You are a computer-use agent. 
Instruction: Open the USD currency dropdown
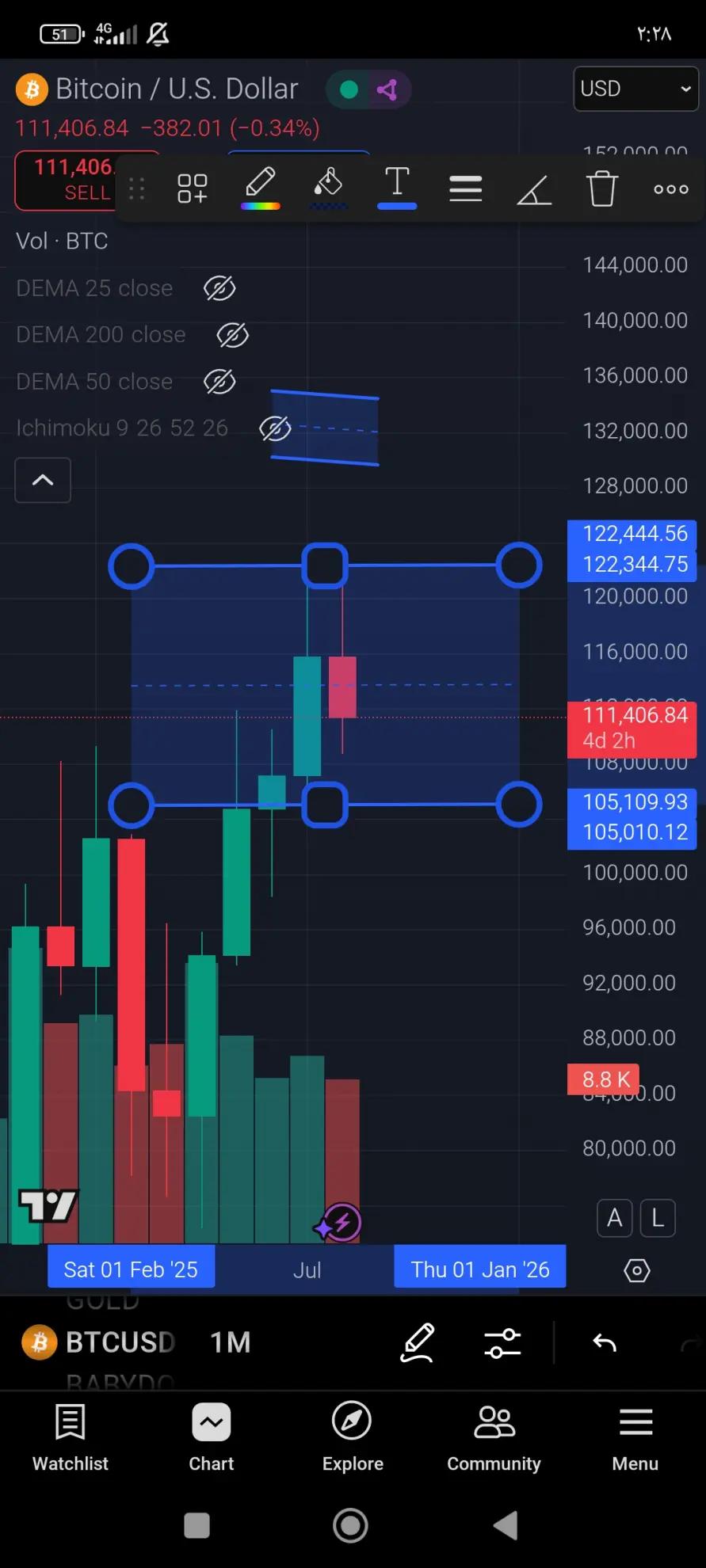pyautogui.click(x=635, y=89)
